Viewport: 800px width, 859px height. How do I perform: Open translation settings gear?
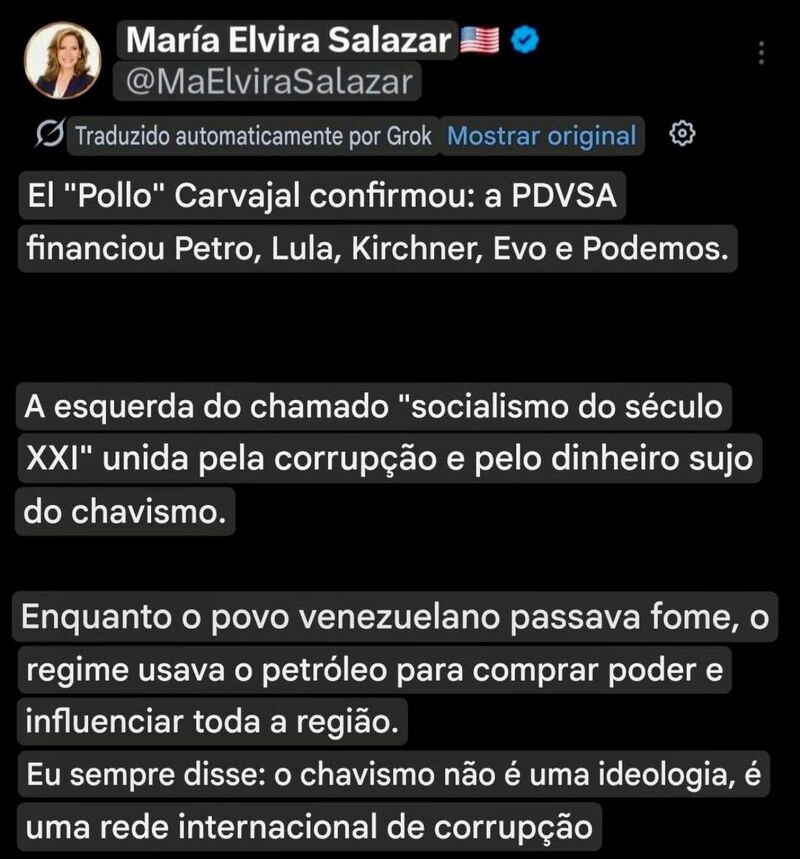point(682,135)
